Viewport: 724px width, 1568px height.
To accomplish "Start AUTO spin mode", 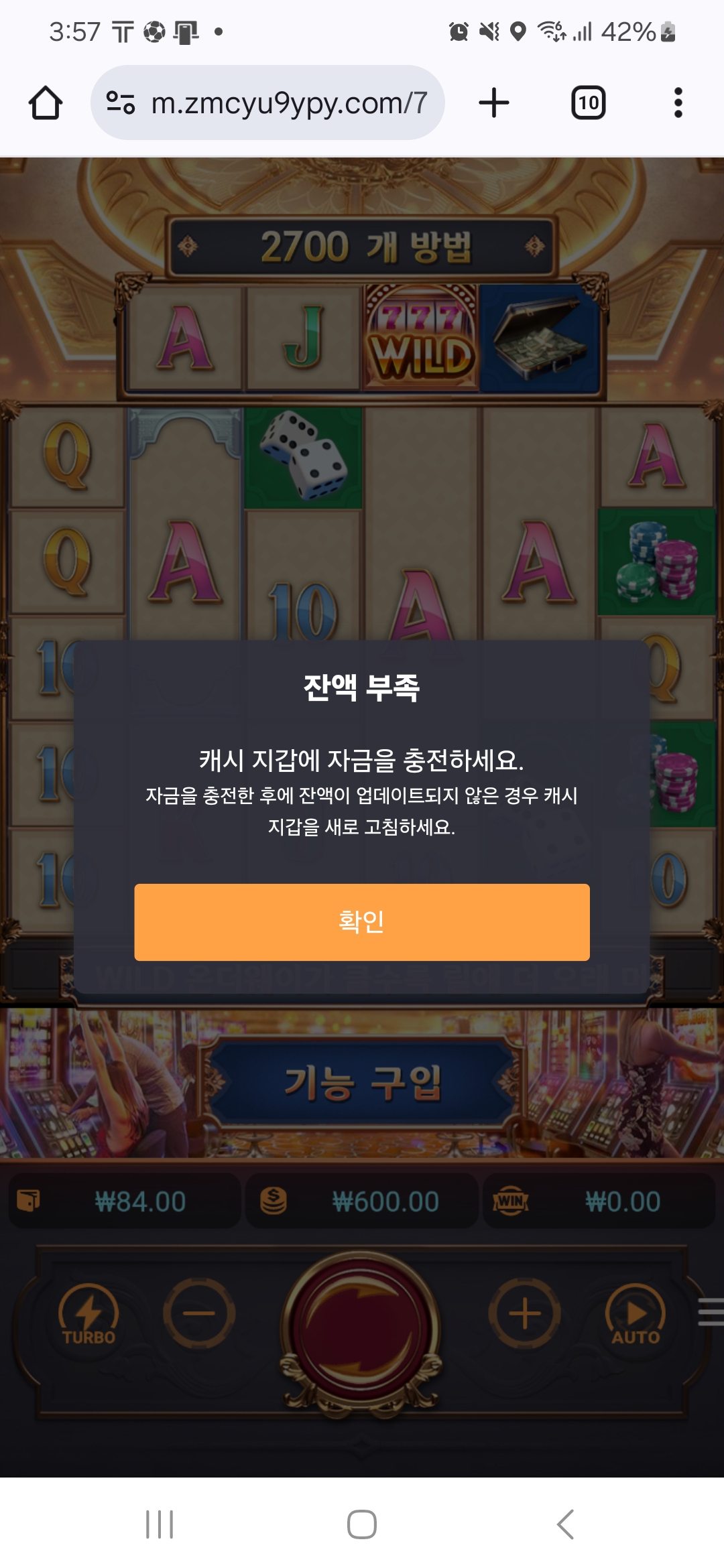I will coord(635,1315).
